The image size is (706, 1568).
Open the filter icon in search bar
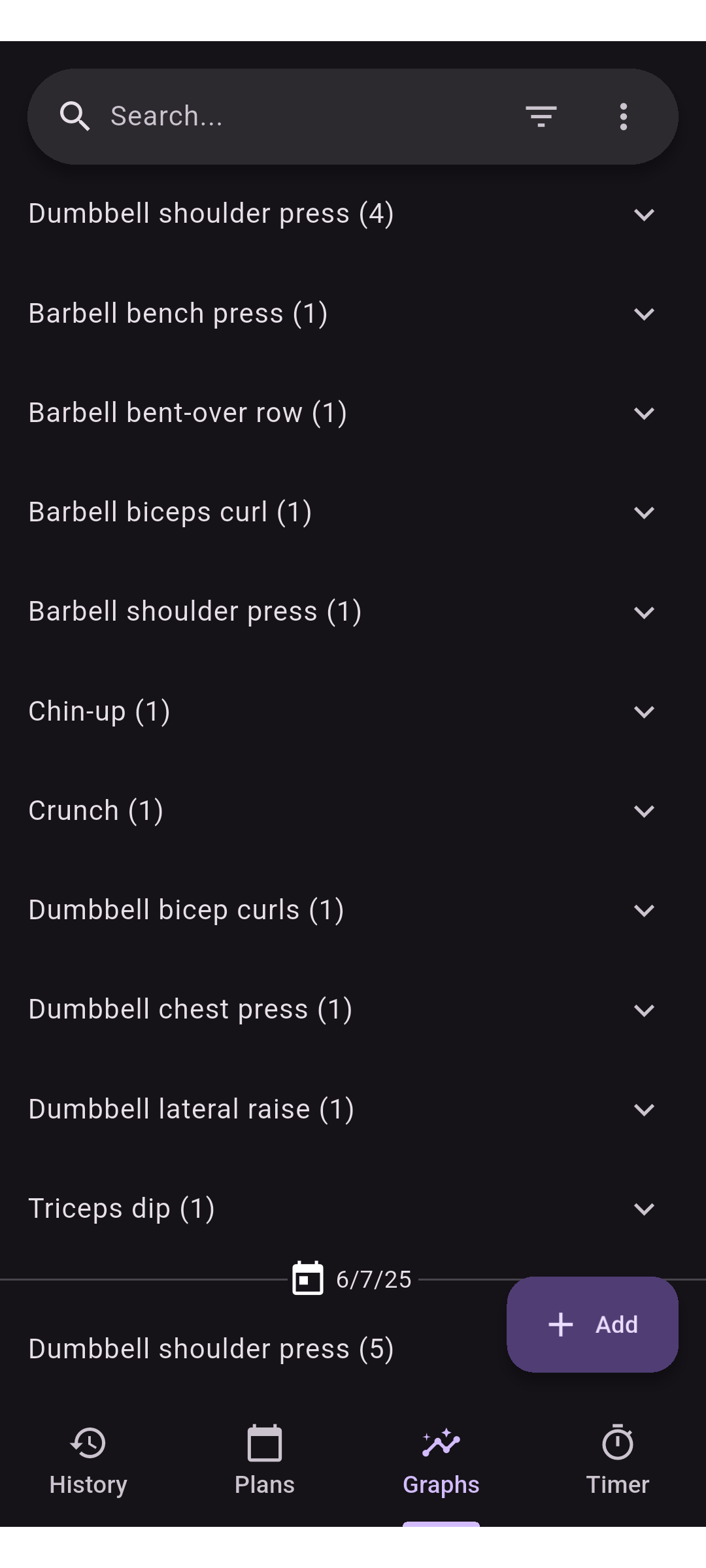[x=541, y=116]
